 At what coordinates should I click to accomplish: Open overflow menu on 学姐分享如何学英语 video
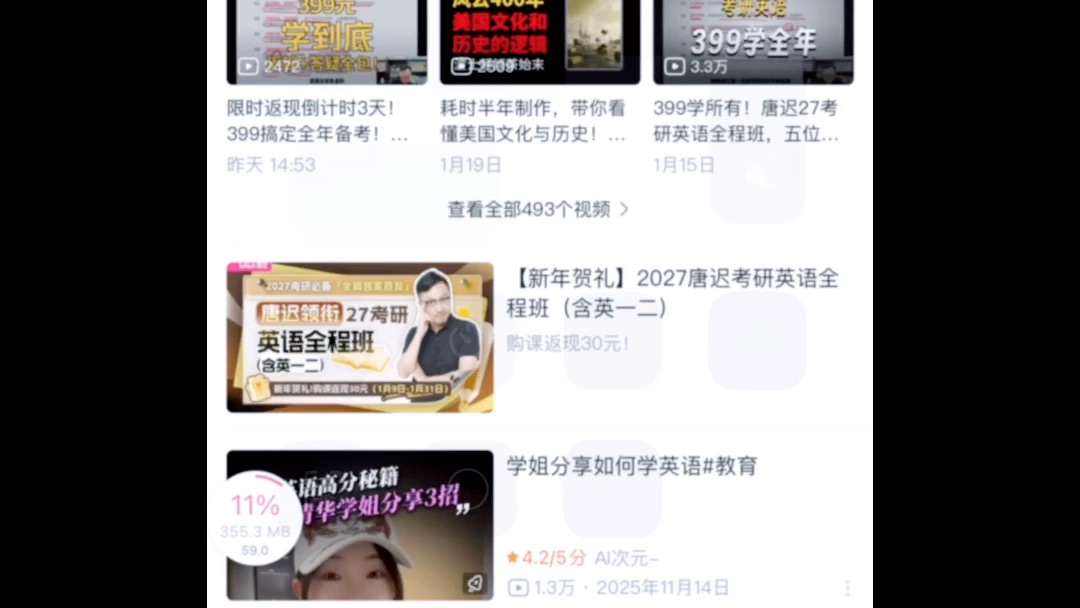pyautogui.click(x=848, y=588)
